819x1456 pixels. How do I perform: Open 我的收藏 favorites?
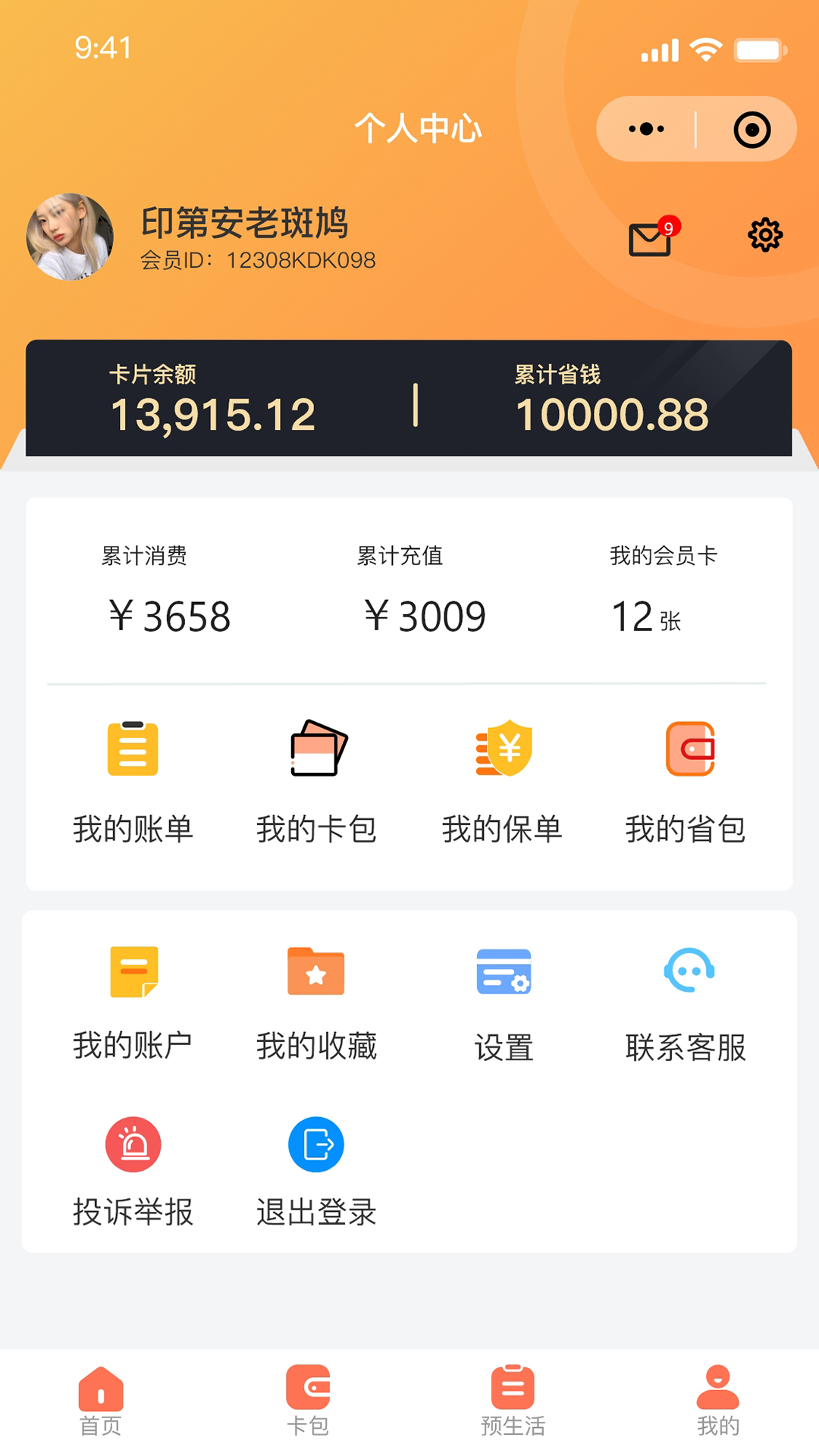click(x=317, y=1001)
